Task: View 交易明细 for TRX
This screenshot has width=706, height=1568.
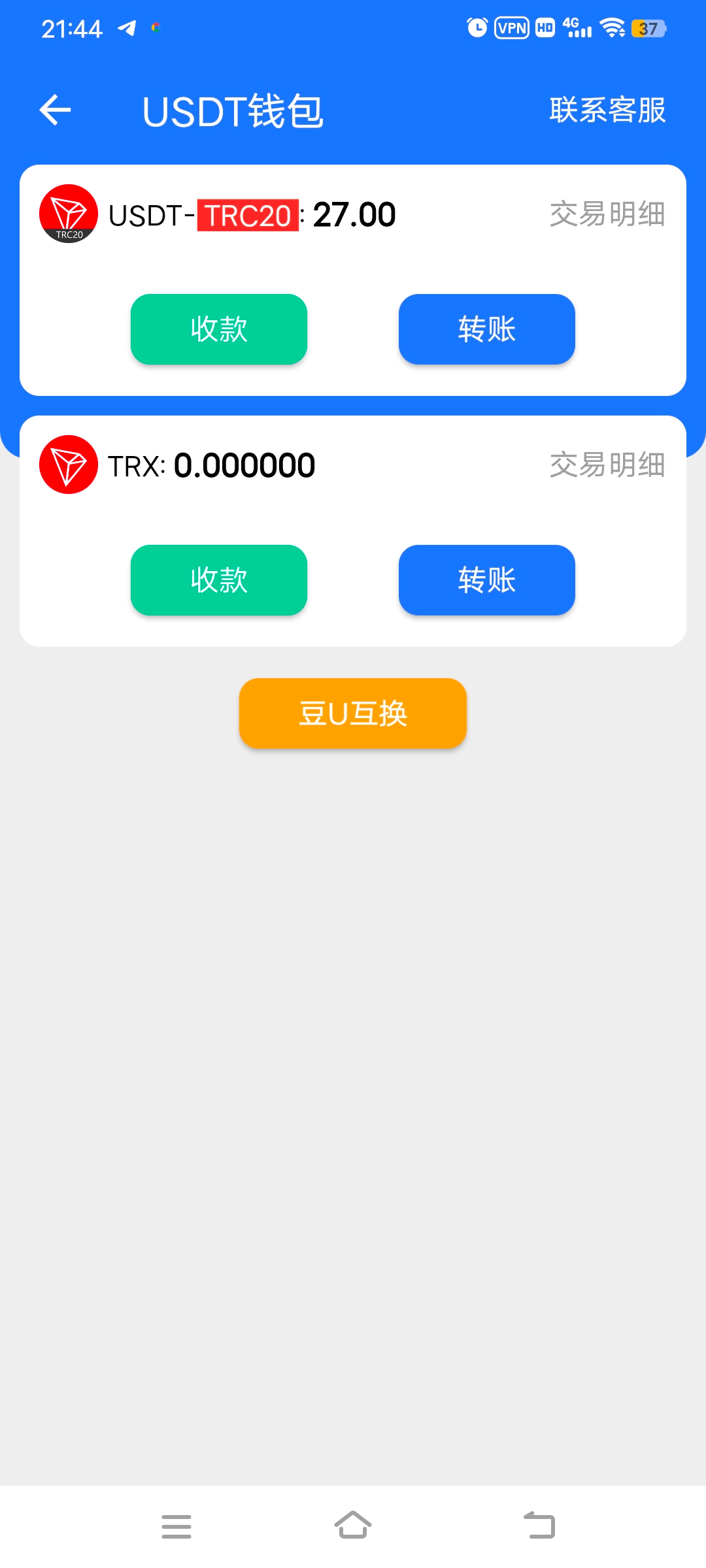Action: [607, 465]
